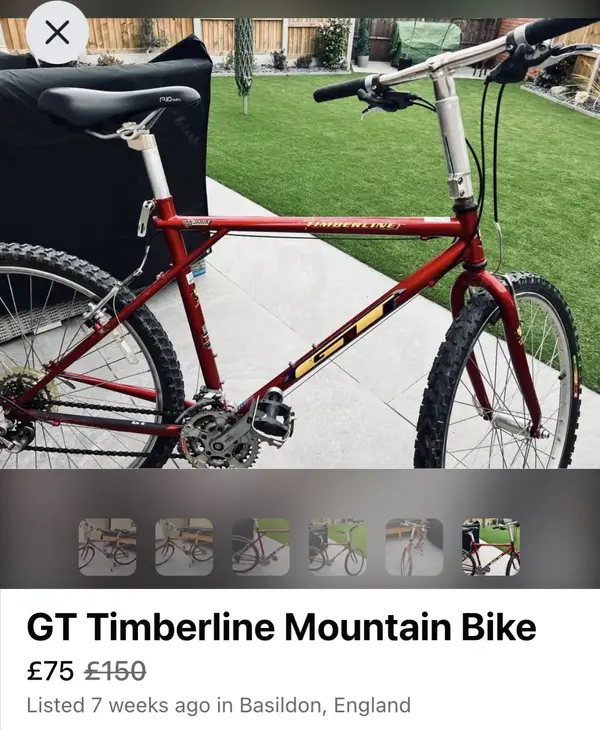Viewport: 600px width, 730px height.
Task: Open the main bike photo fullscreen
Action: click(x=300, y=260)
